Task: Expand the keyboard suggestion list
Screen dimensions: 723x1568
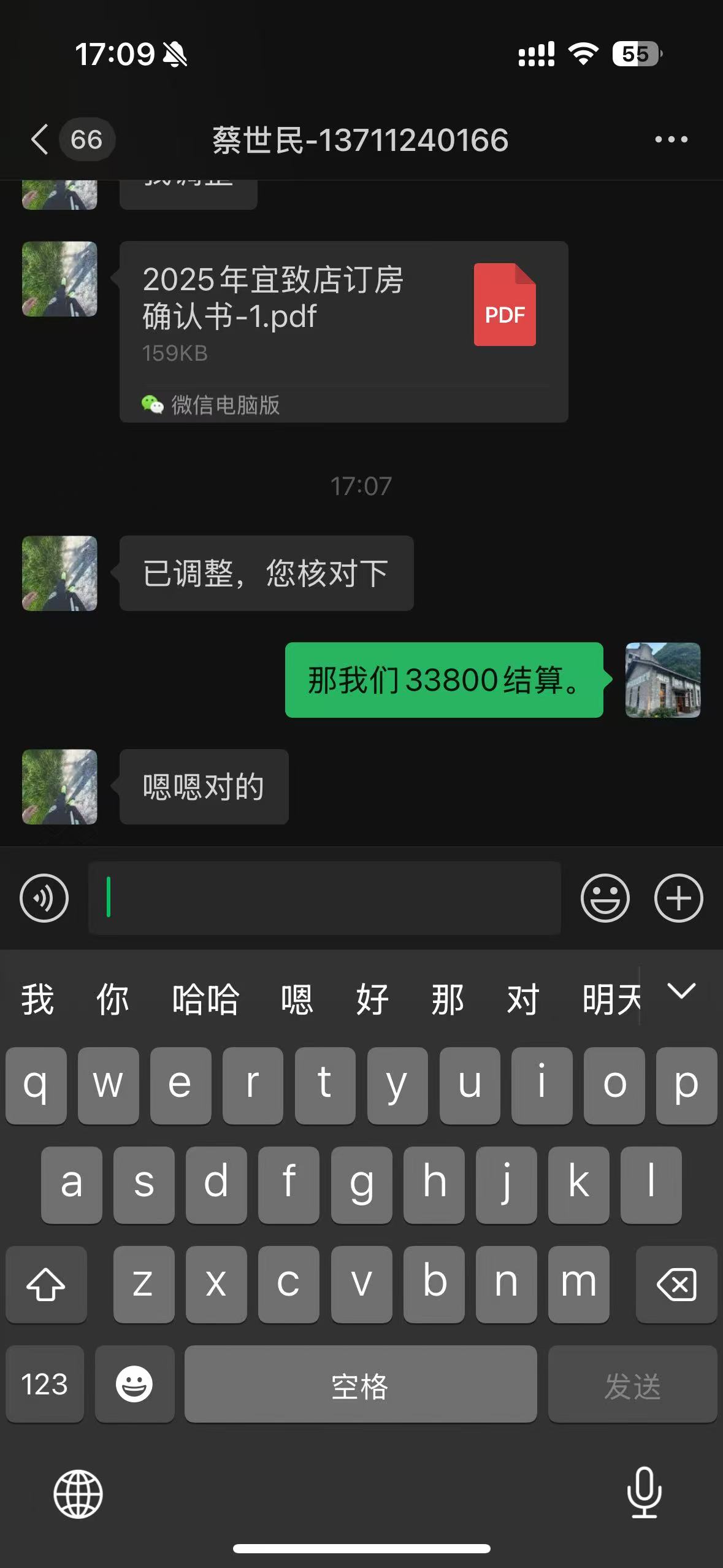Action: pyautogui.click(x=681, y=991)
